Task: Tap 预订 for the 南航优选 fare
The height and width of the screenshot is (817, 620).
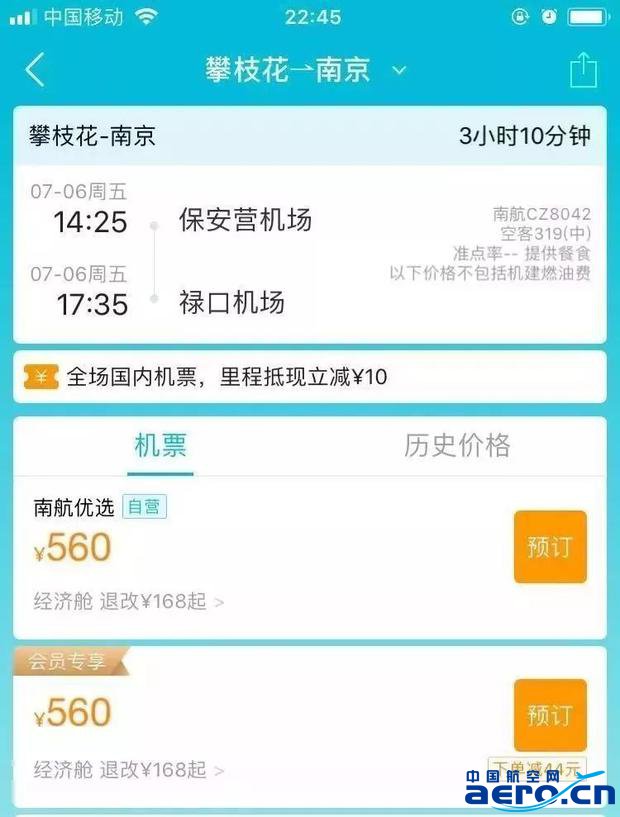Action: point(550,546)
